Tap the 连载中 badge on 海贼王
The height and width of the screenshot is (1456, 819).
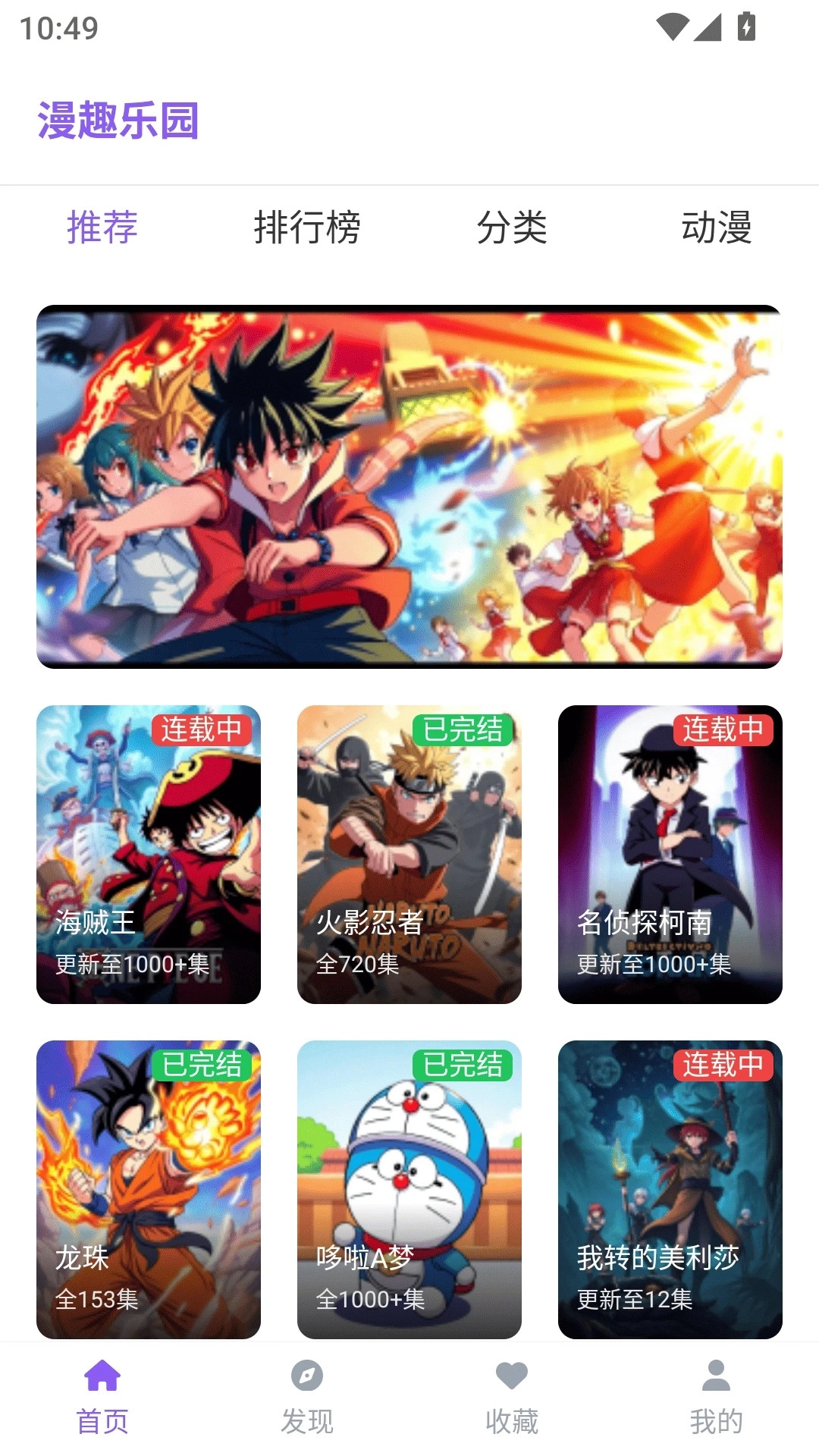[x=201, y=732]
